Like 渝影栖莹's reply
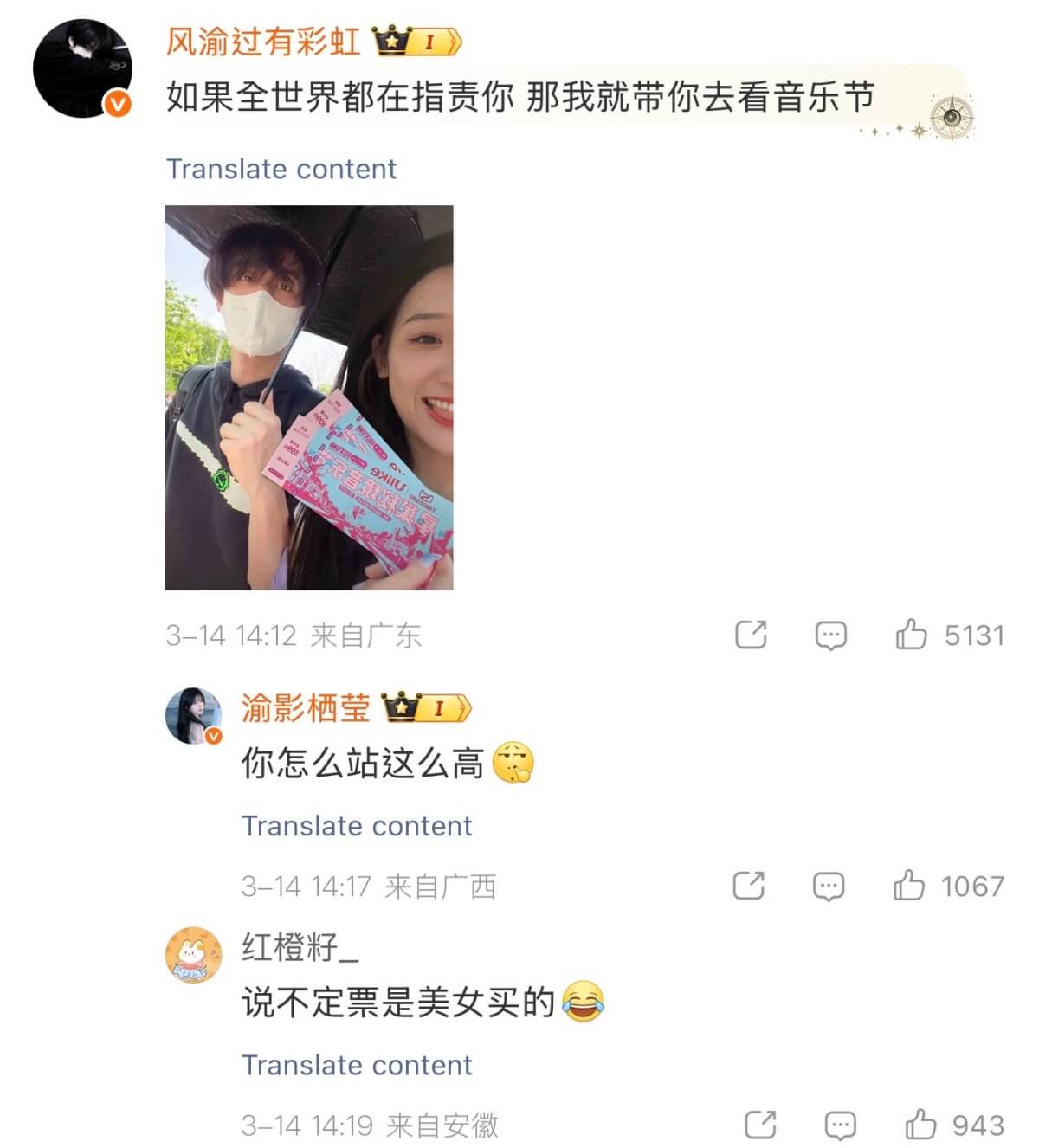Screen dimensions: 1039x1148 click(x=909, y=886)
